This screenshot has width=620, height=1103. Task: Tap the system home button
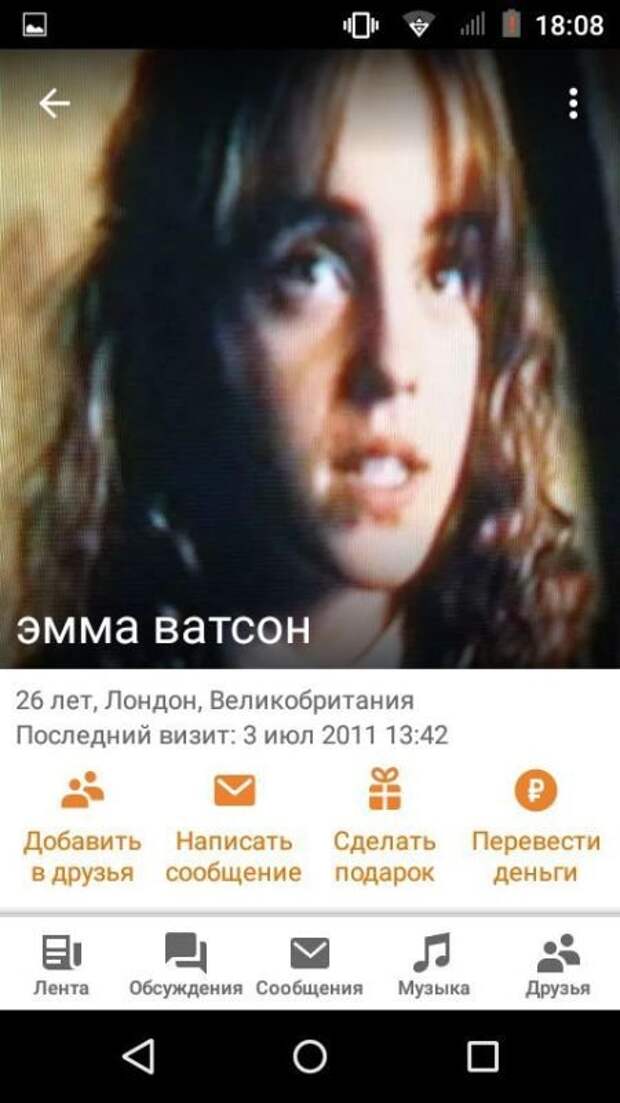click(310, 1056)
